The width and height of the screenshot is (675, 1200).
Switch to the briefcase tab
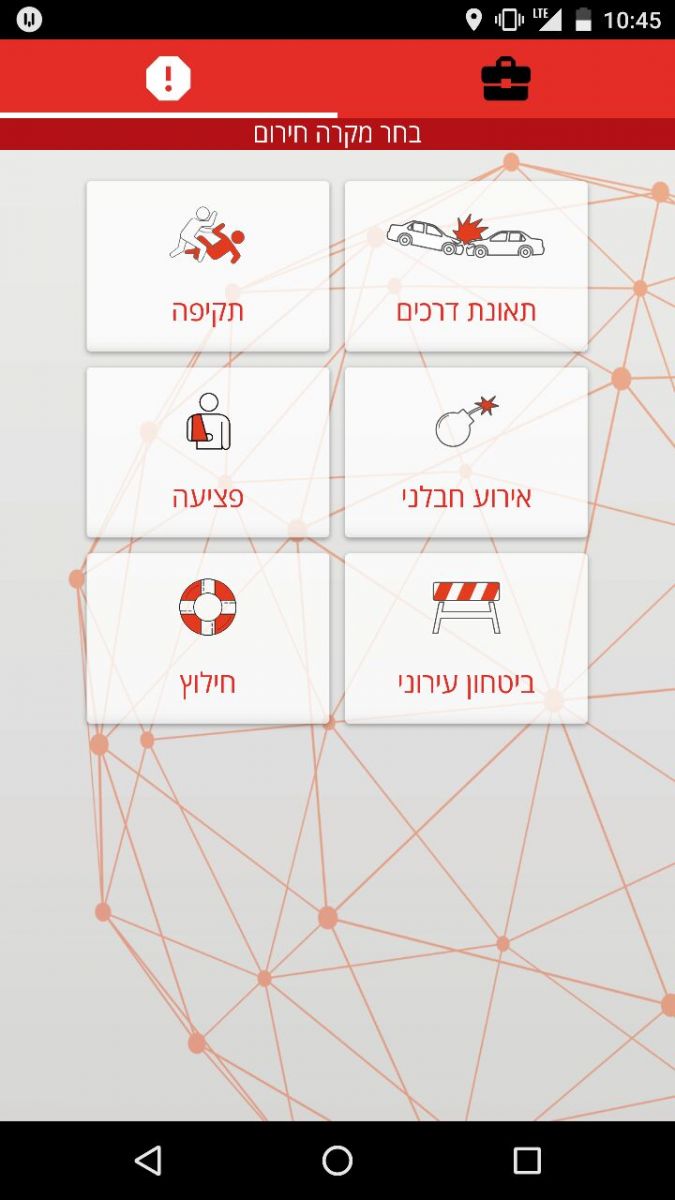(506, 78)
